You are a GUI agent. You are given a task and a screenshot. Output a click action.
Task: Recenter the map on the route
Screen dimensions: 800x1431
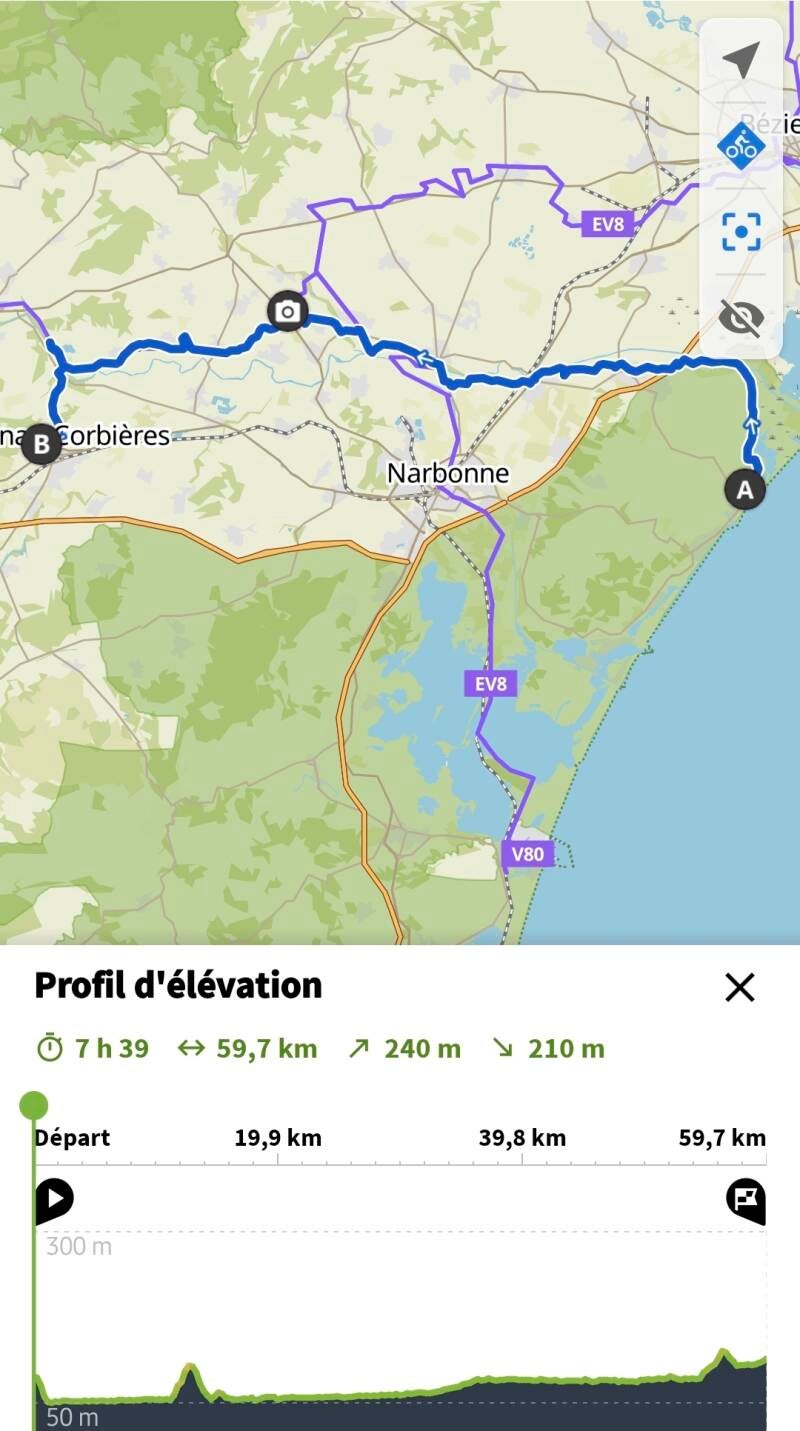tap(740, 232)
